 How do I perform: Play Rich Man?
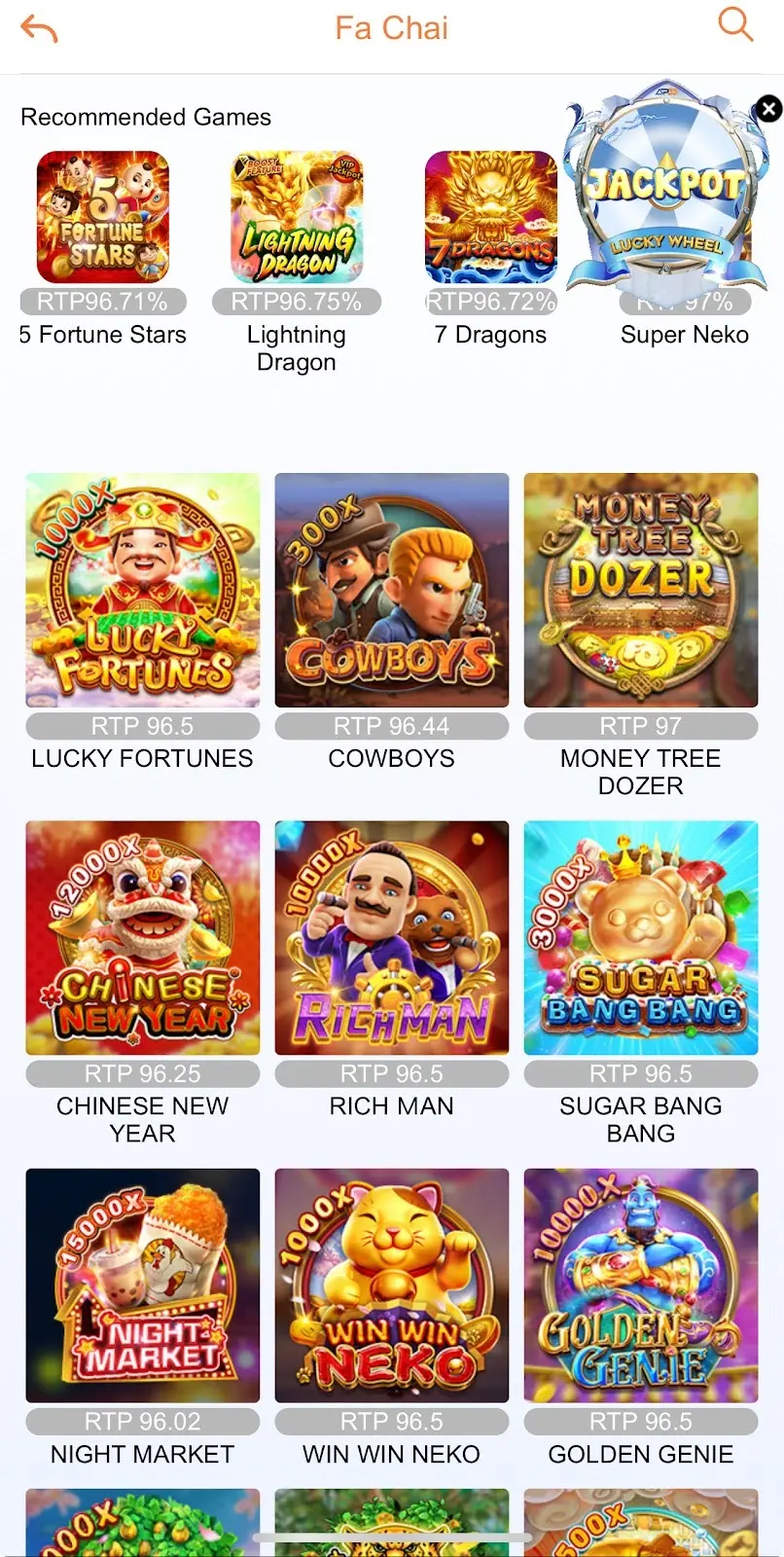(392, 938)
